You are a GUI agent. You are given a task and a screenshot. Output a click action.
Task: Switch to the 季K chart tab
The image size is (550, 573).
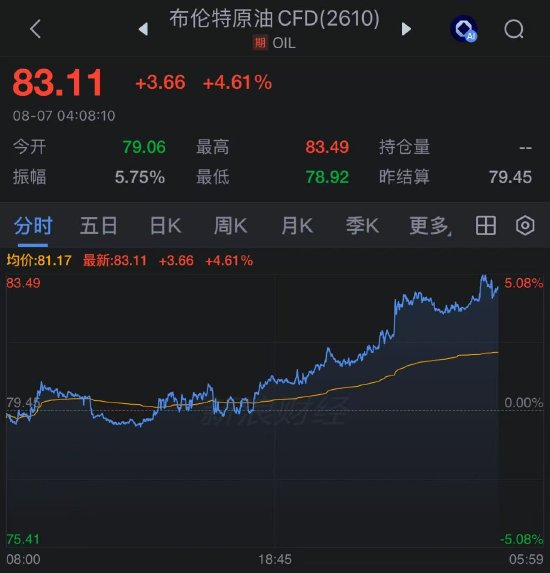[362, 225]
